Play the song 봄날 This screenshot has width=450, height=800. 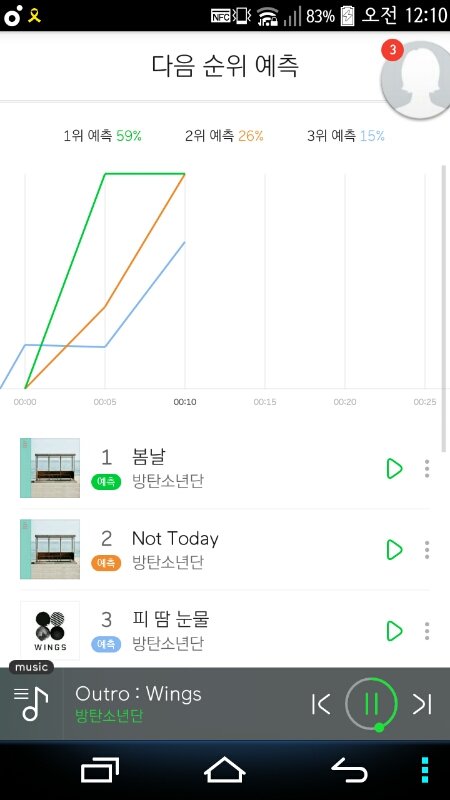pos(394,468)
